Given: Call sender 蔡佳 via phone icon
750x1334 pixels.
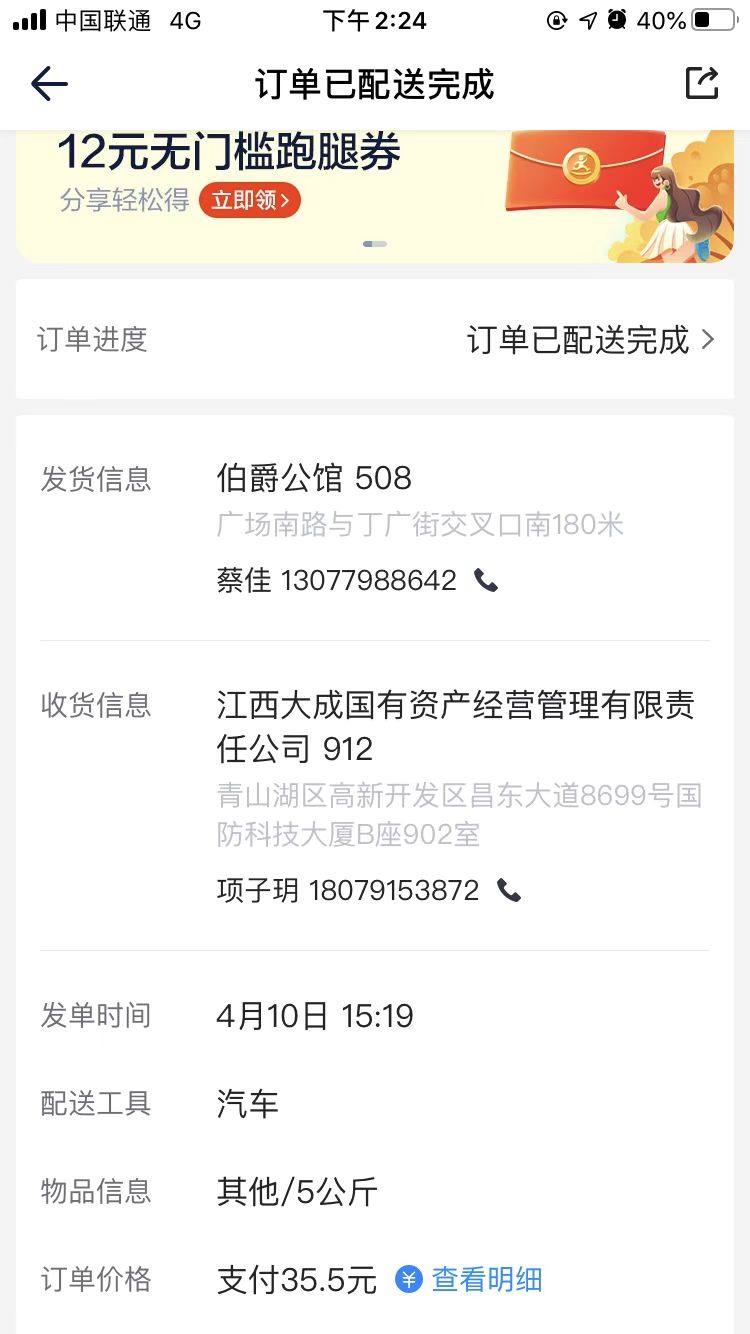Looking at the screenshot, I should click(x=486, y=580).
